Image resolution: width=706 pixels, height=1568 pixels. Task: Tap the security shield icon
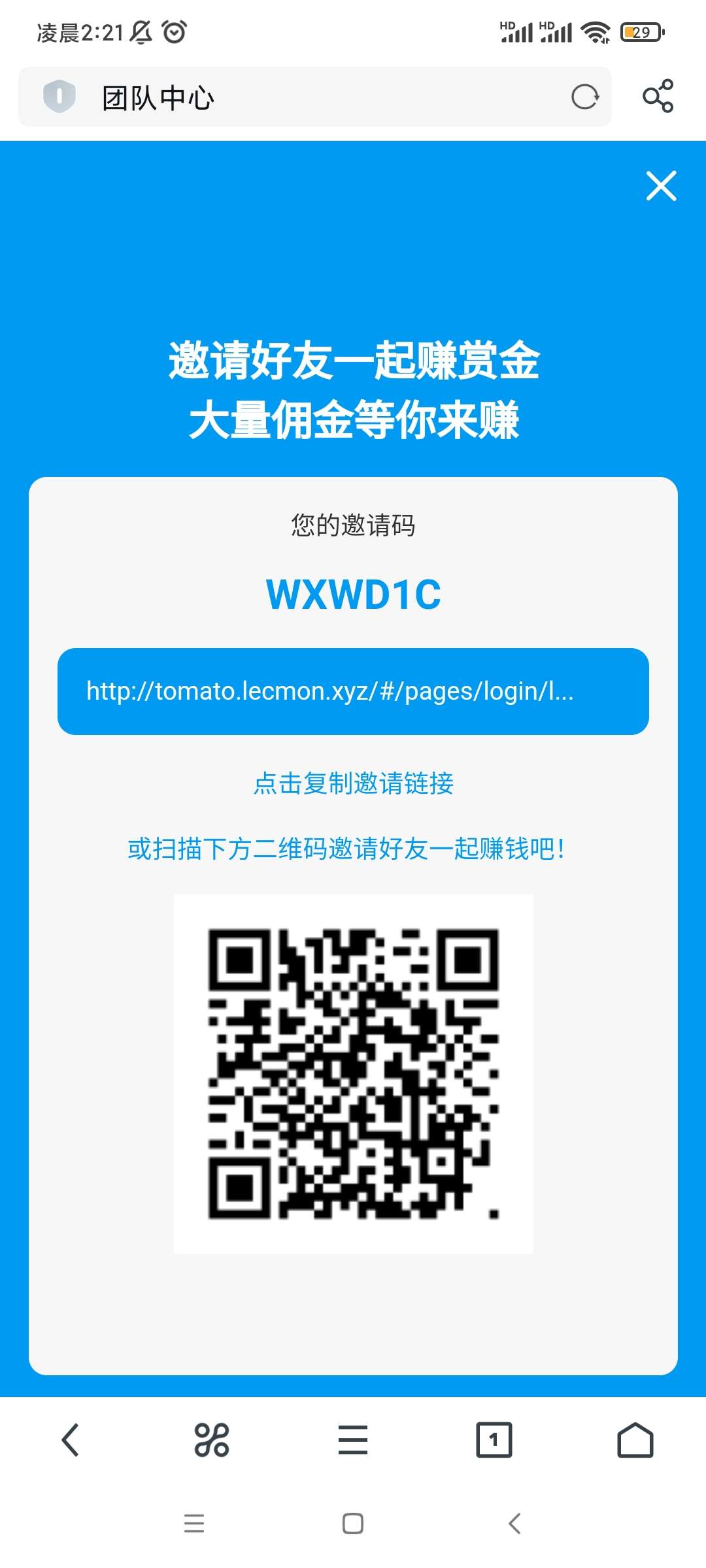point(59,97)
